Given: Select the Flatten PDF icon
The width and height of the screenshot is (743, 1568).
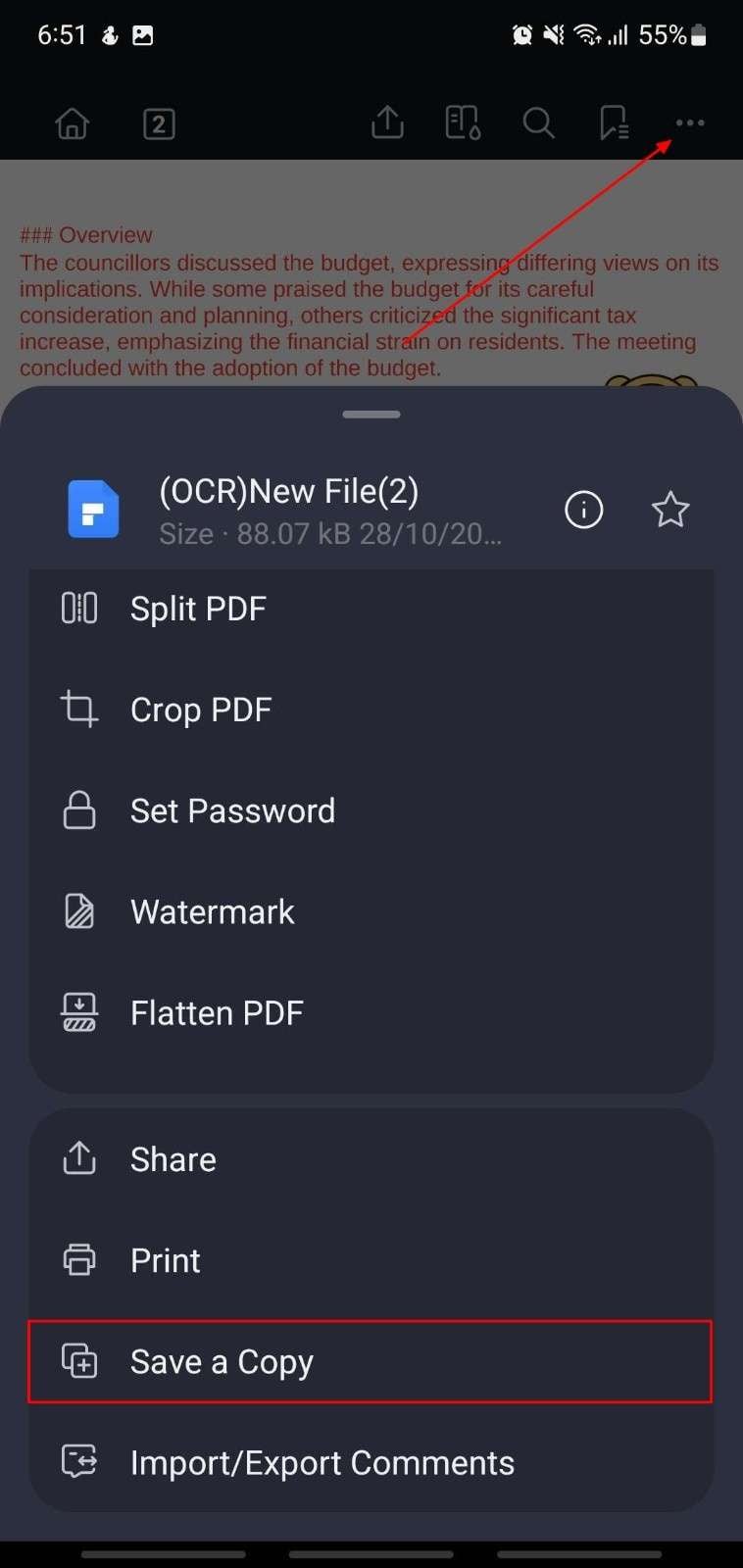Looking at the screenshot, I should click(78, 1012).
